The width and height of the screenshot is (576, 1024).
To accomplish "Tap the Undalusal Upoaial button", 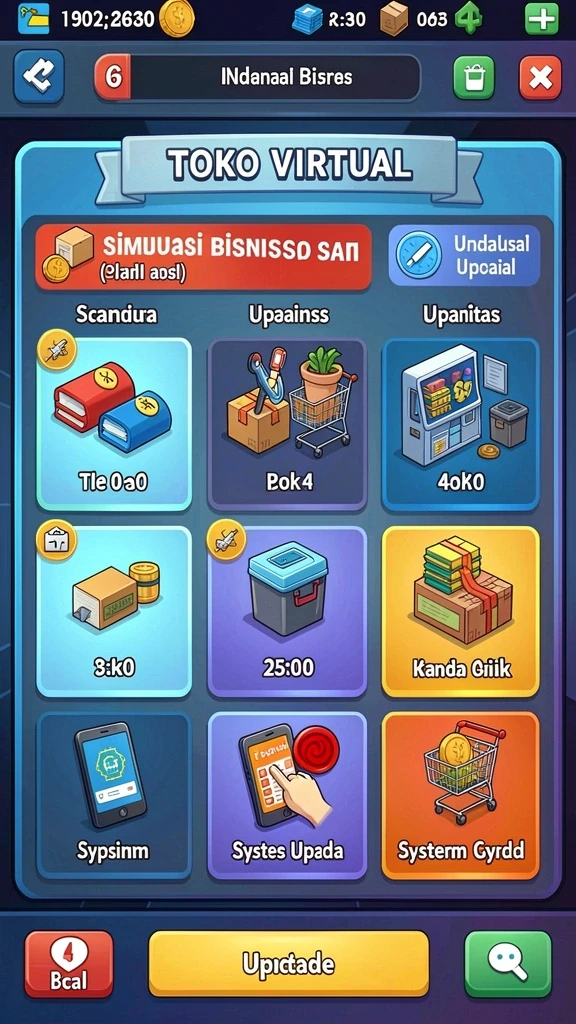I will (464, 255).
